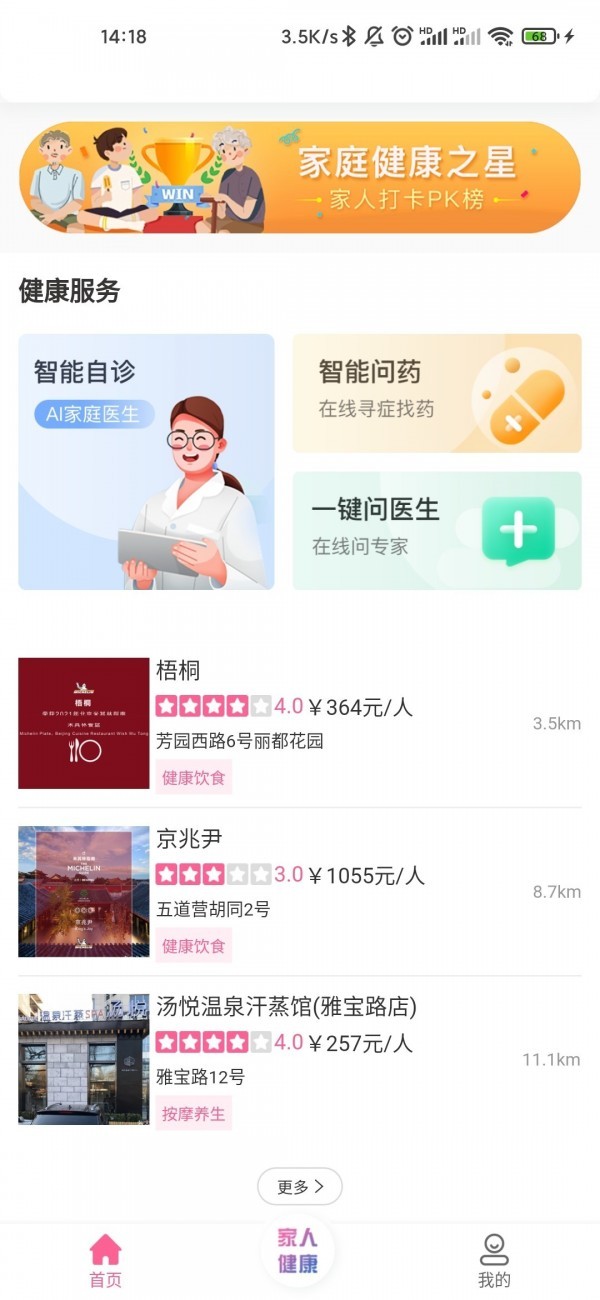
Task: Switch to the 首页 tab
Action: (105, 1260)
